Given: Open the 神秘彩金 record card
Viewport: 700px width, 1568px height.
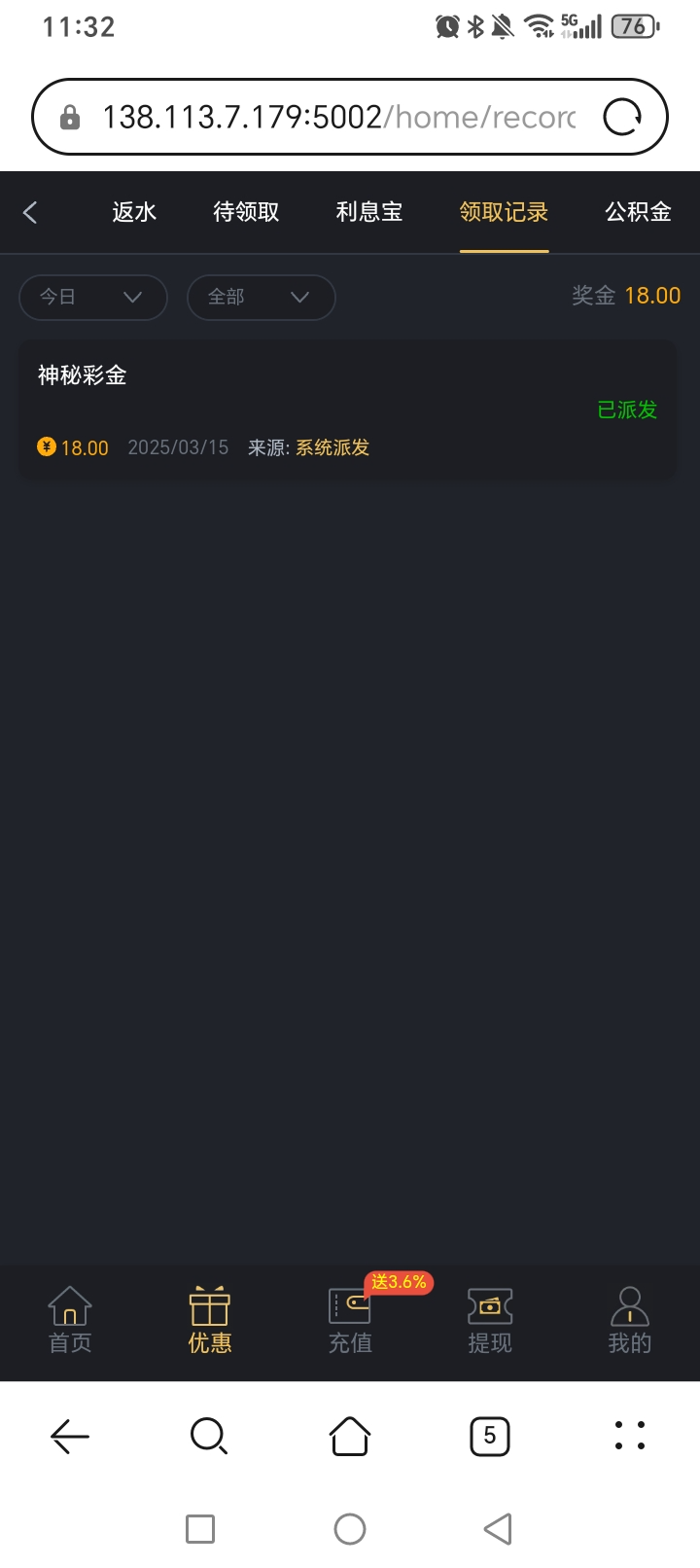Looking at the screenshot, I should (x=347, y=410).
